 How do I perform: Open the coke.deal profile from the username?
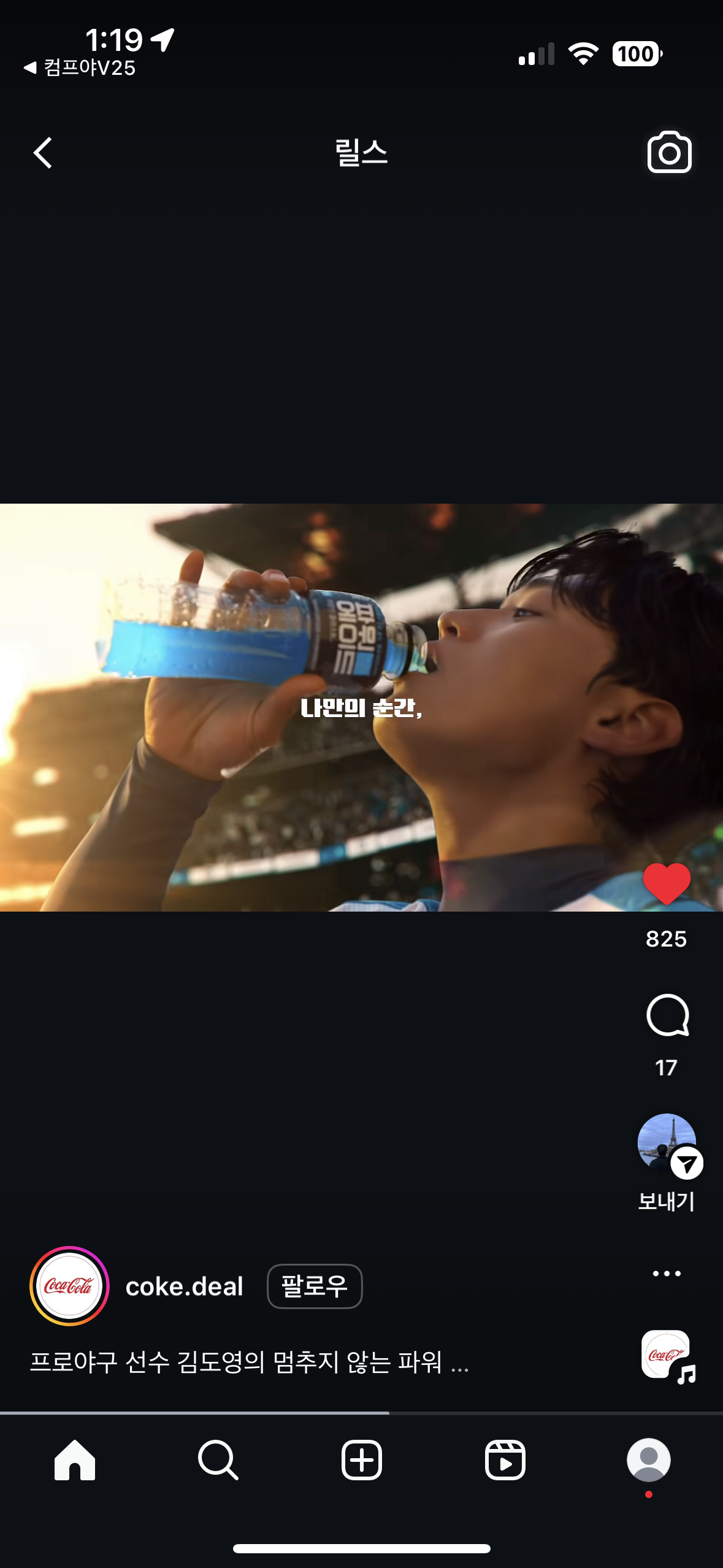[184, 1286]
